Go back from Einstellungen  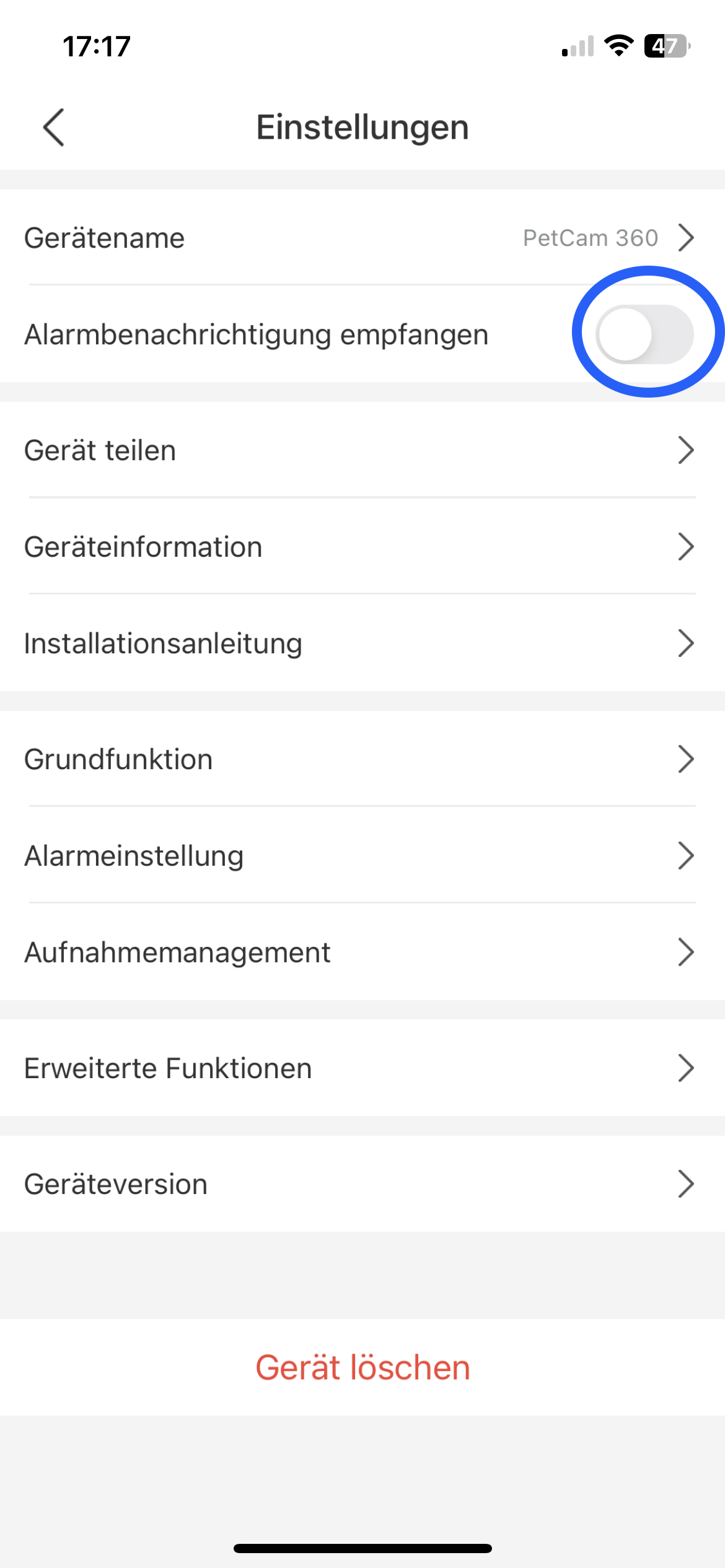tap(54, 128)
